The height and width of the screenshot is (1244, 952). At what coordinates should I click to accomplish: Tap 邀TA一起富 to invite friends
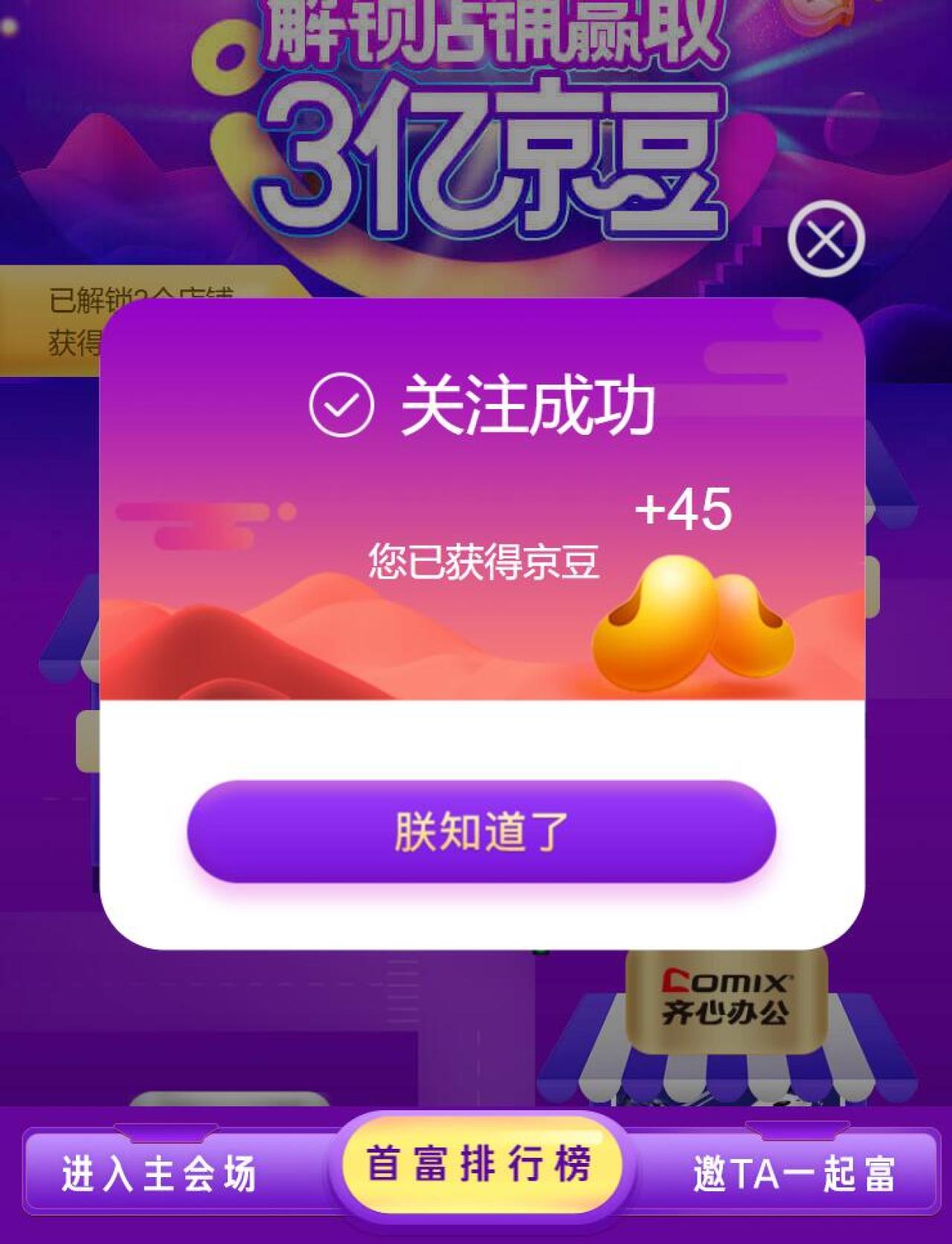click(x=794, y=1173)
